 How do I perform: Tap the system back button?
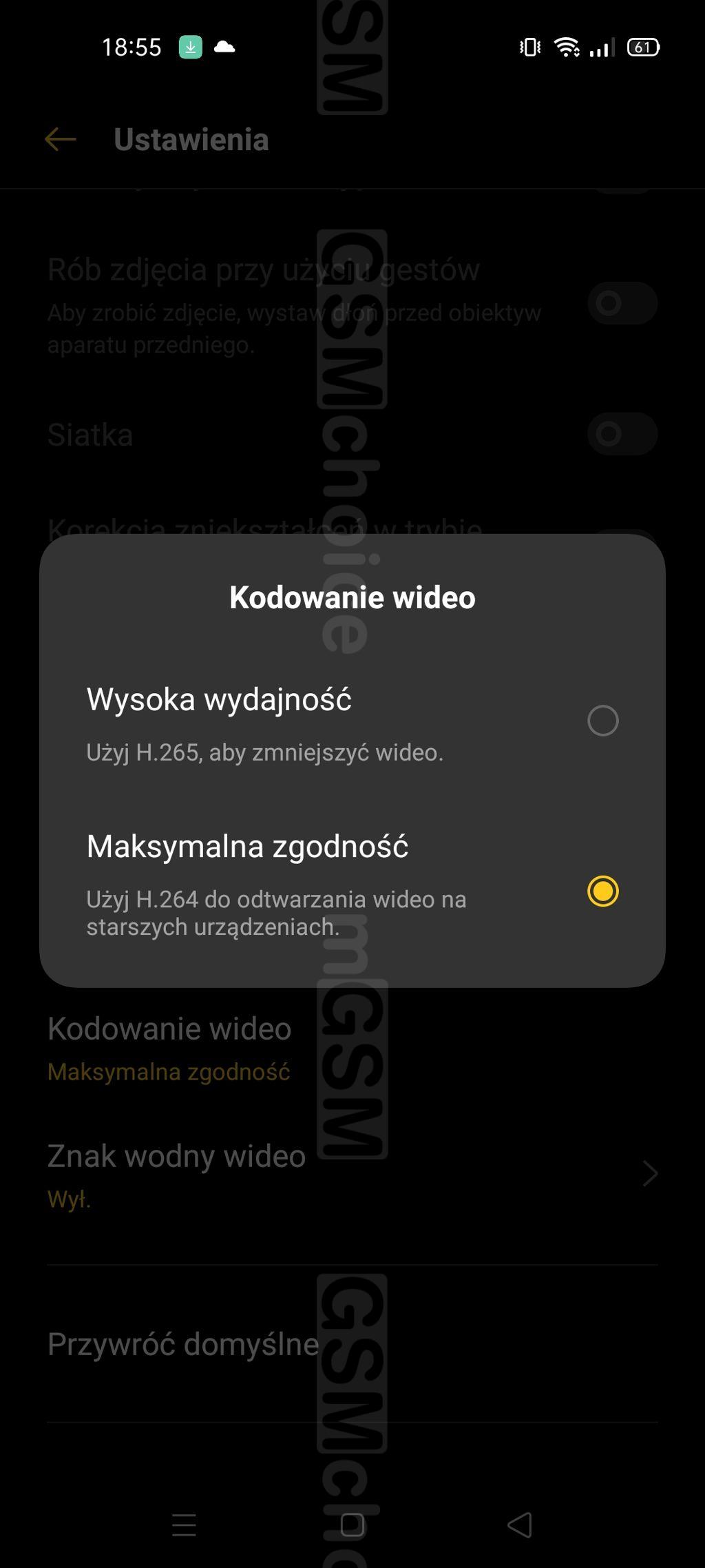[x=520, y=1525]
